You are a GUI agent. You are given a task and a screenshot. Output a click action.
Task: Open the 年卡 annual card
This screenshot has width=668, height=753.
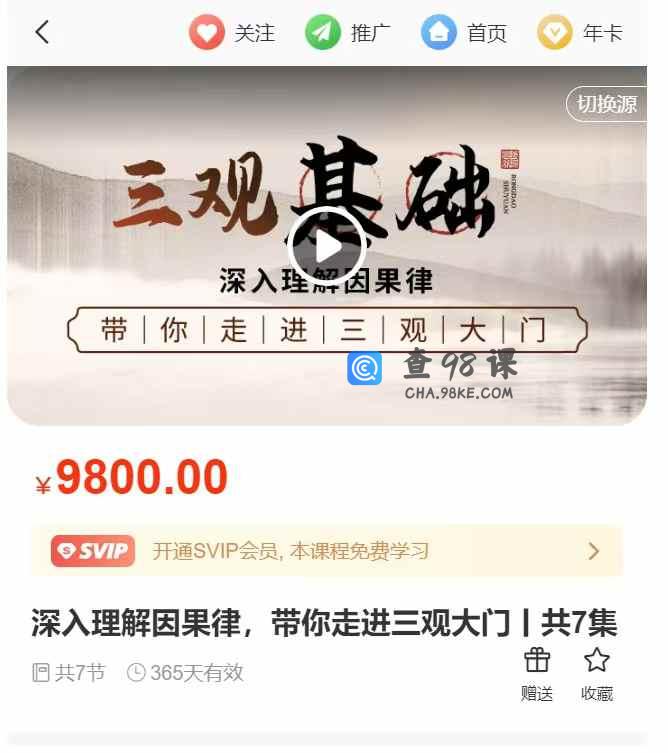[579, 33]
